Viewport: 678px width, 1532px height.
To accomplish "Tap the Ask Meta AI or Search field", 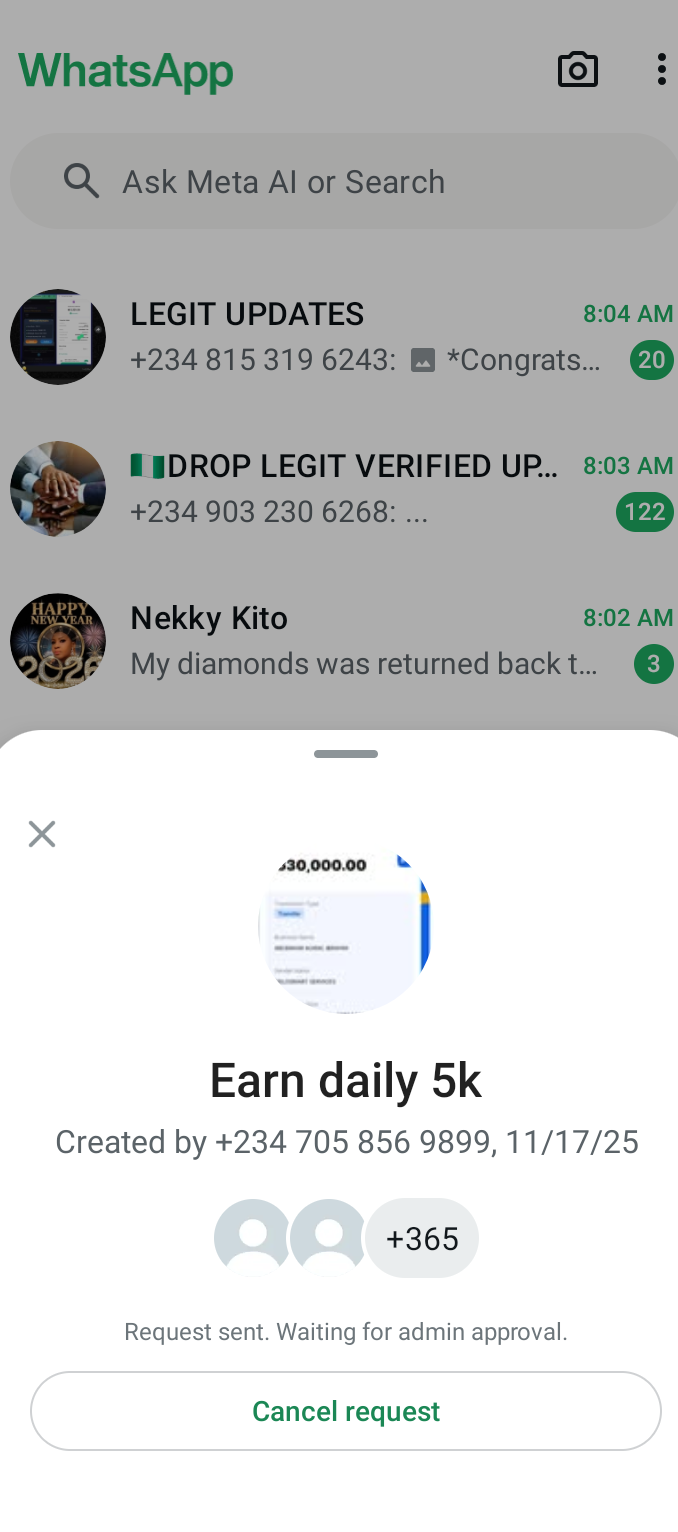I will (x=340, y=182).
